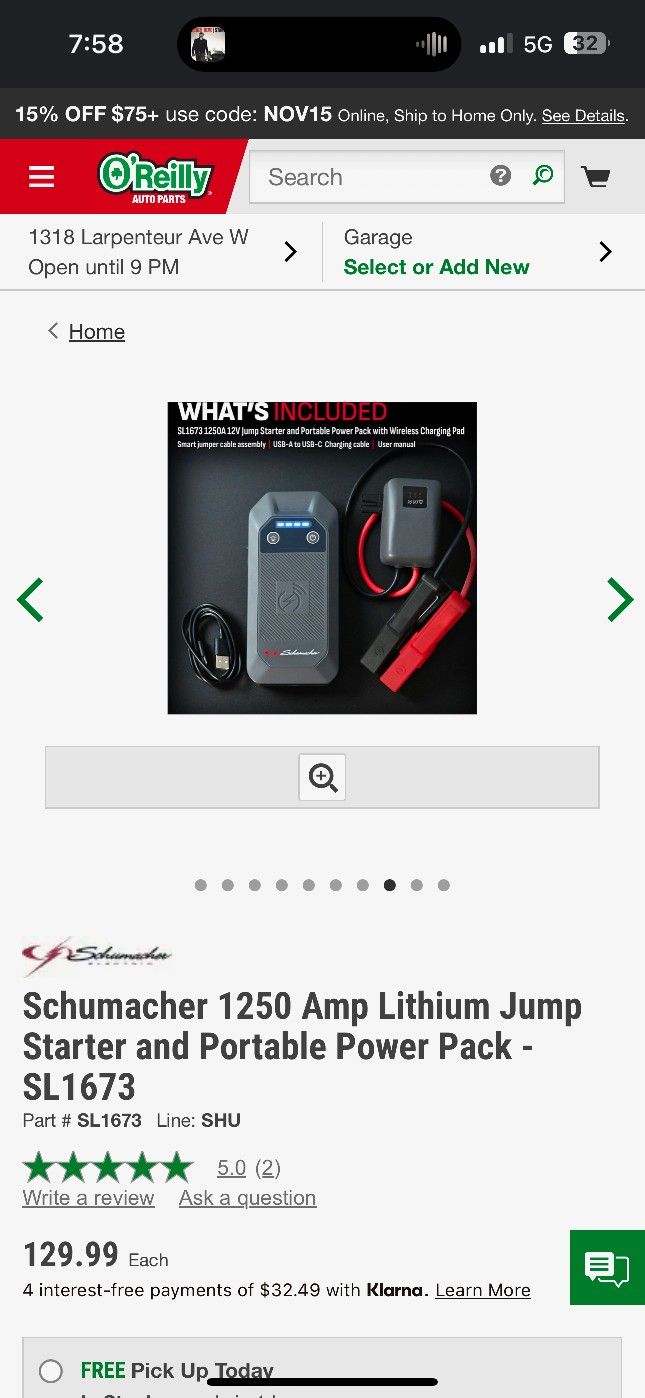The height and width of the screenshot is (1398, 645).
Task: Zoom into the product image
Action: point(322,777)
